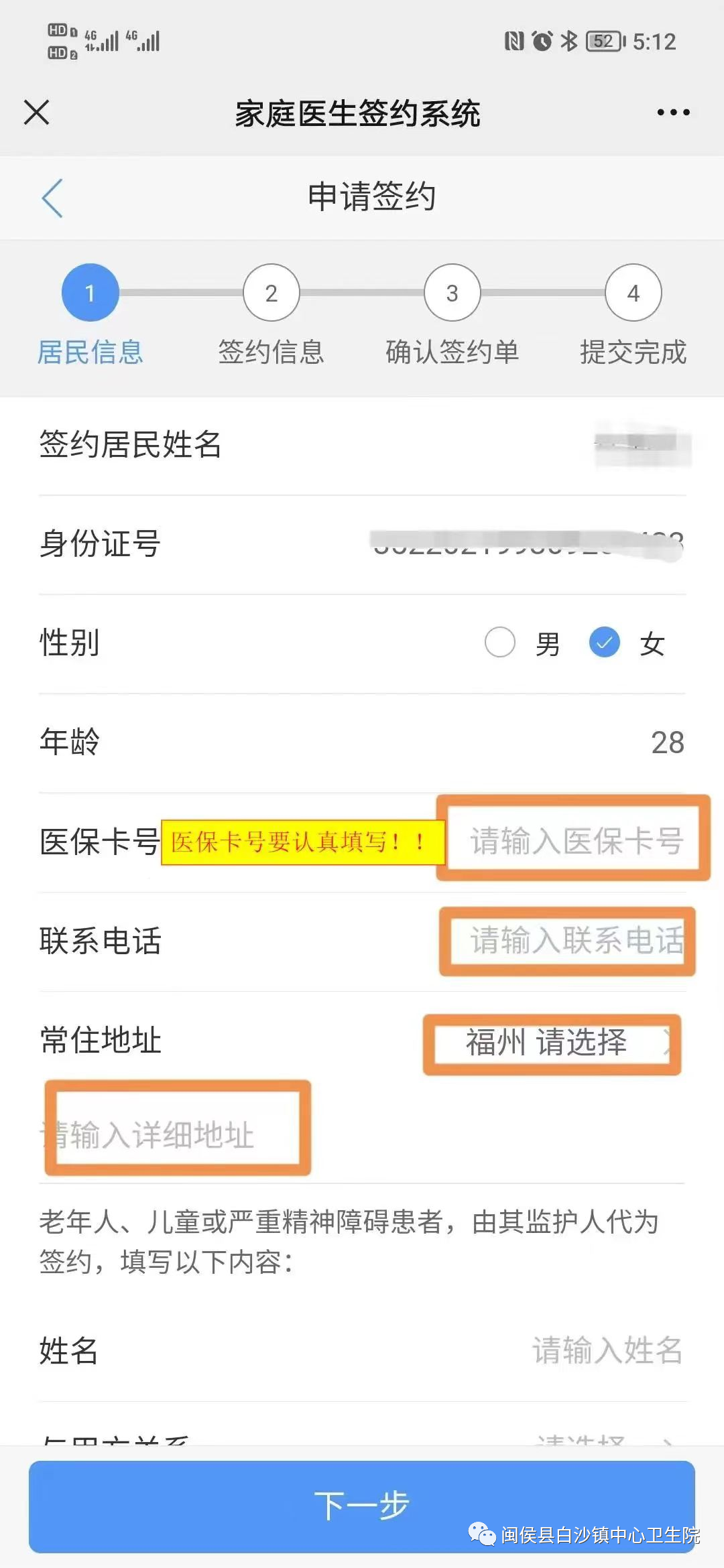Image resolution: width=724 pixels, height=1568 pixels.
Task: Tap the 联系电话 phone number field
Action: point(575,940)
